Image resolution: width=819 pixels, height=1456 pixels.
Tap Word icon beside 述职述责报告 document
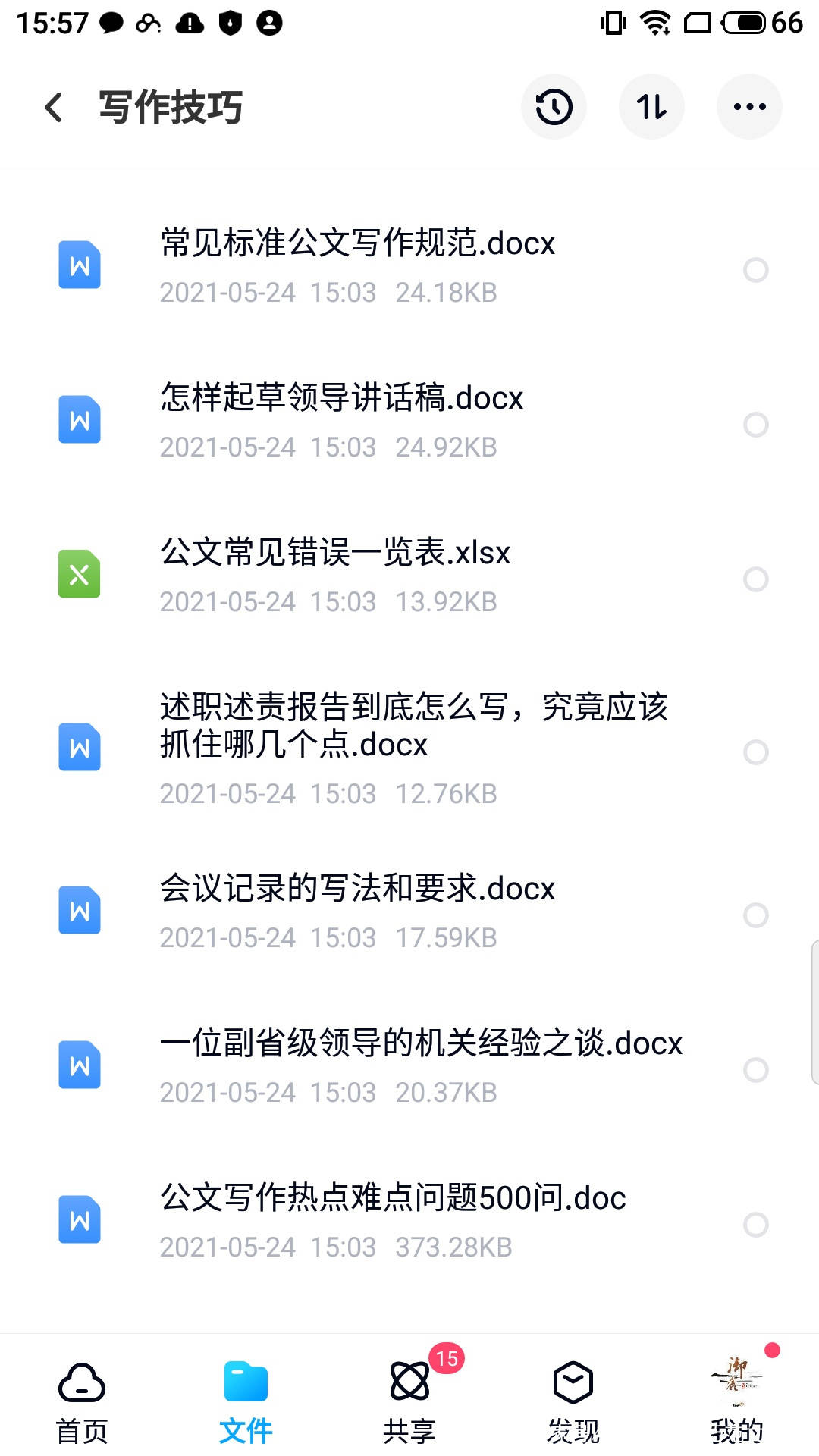coord(79,747)
